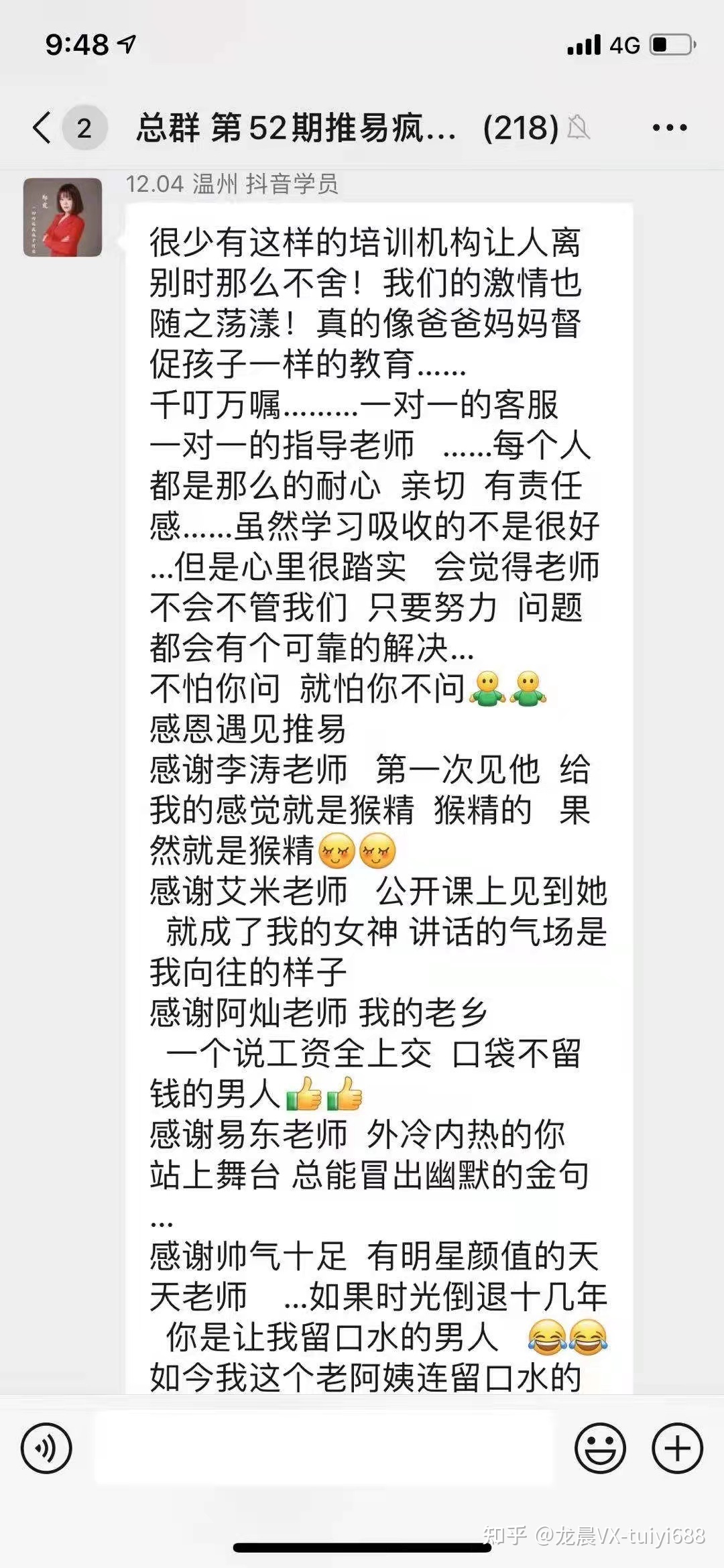Tap the message text field

(x=323, y=1448)
